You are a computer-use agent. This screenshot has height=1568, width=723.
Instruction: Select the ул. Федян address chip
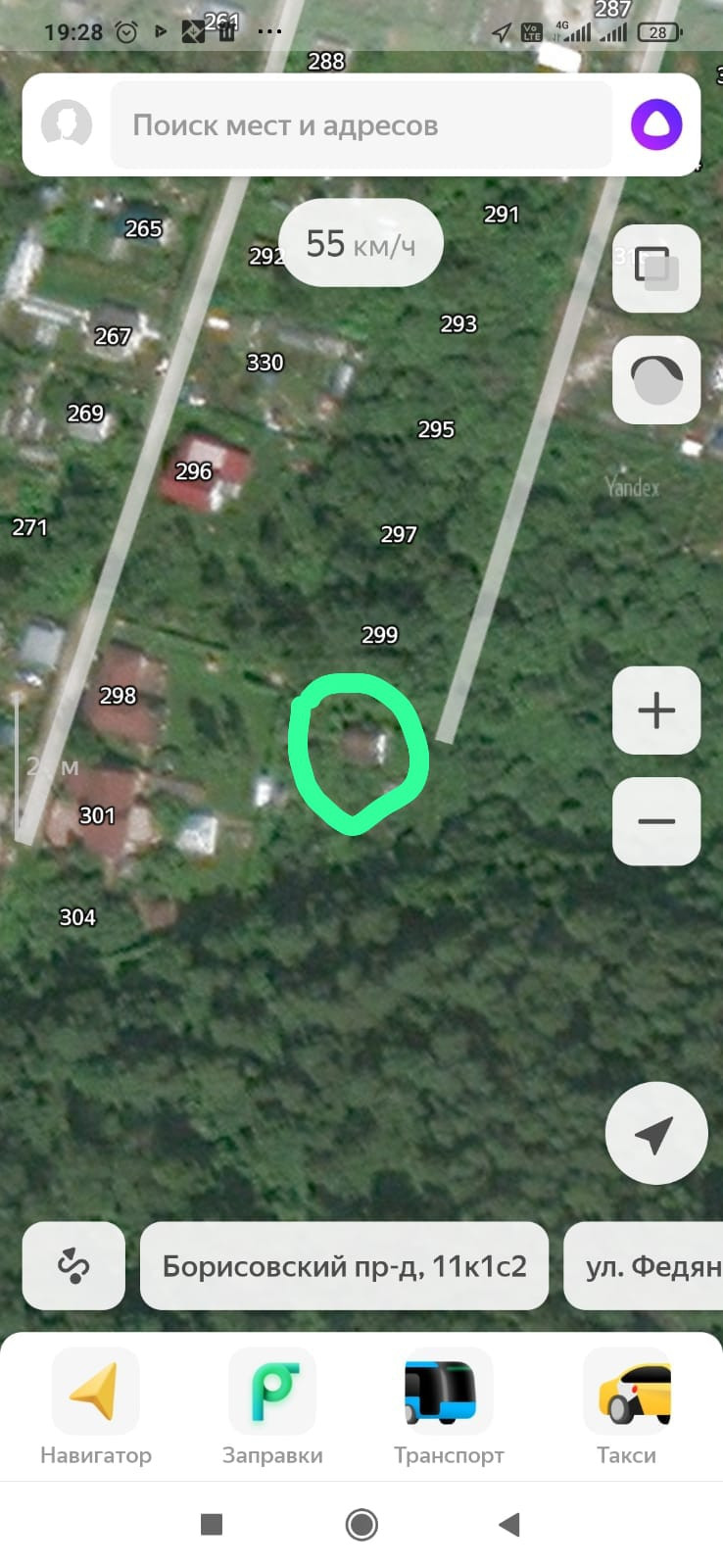[649, 1266]
